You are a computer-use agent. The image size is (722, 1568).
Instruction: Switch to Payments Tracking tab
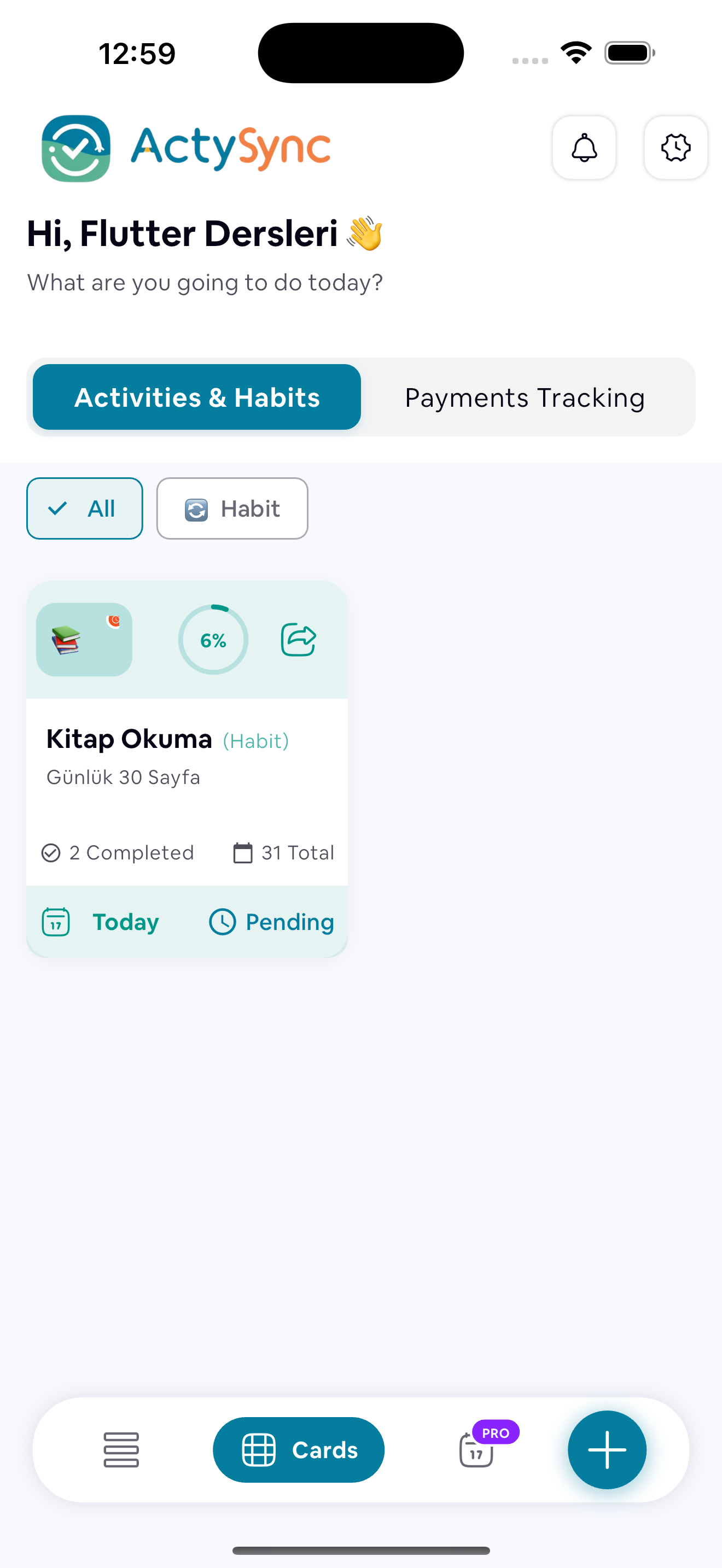pos(524,397)
